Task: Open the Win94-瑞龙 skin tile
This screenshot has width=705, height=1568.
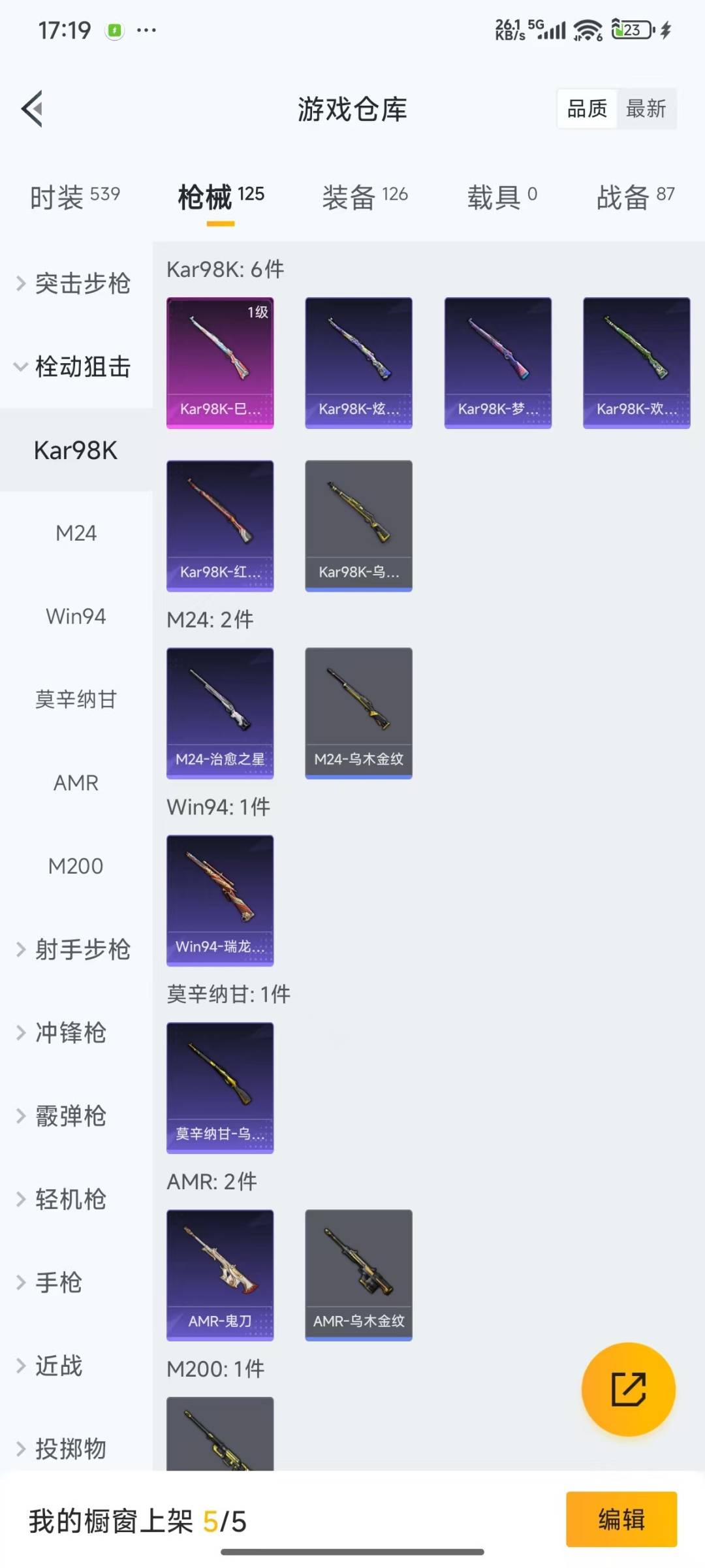Action: [x=220, y=901]
